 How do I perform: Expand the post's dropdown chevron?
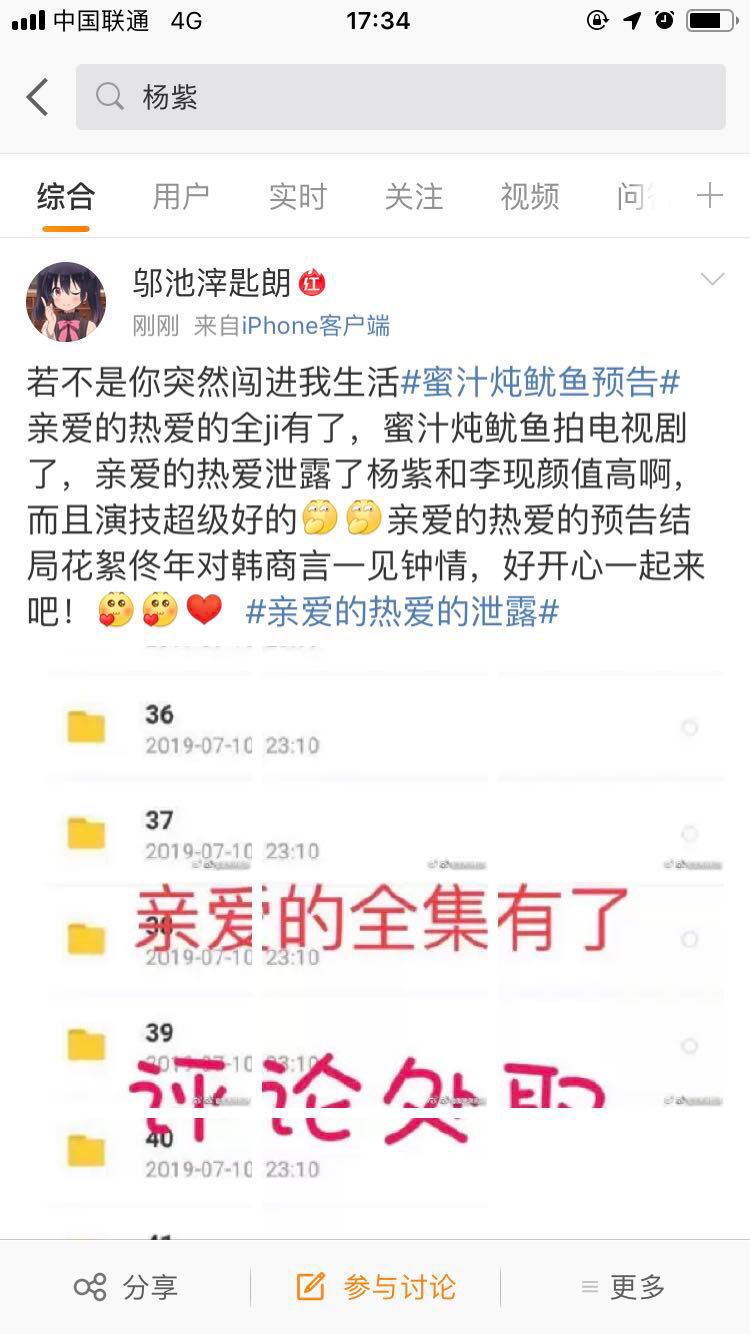click(712, 280)
